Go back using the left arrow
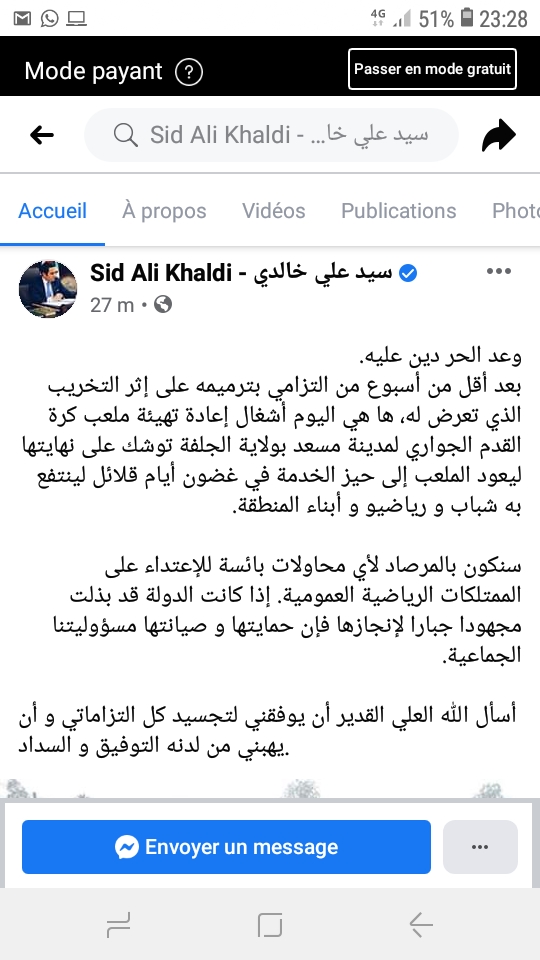540x960 pixels. pos(42,135)
